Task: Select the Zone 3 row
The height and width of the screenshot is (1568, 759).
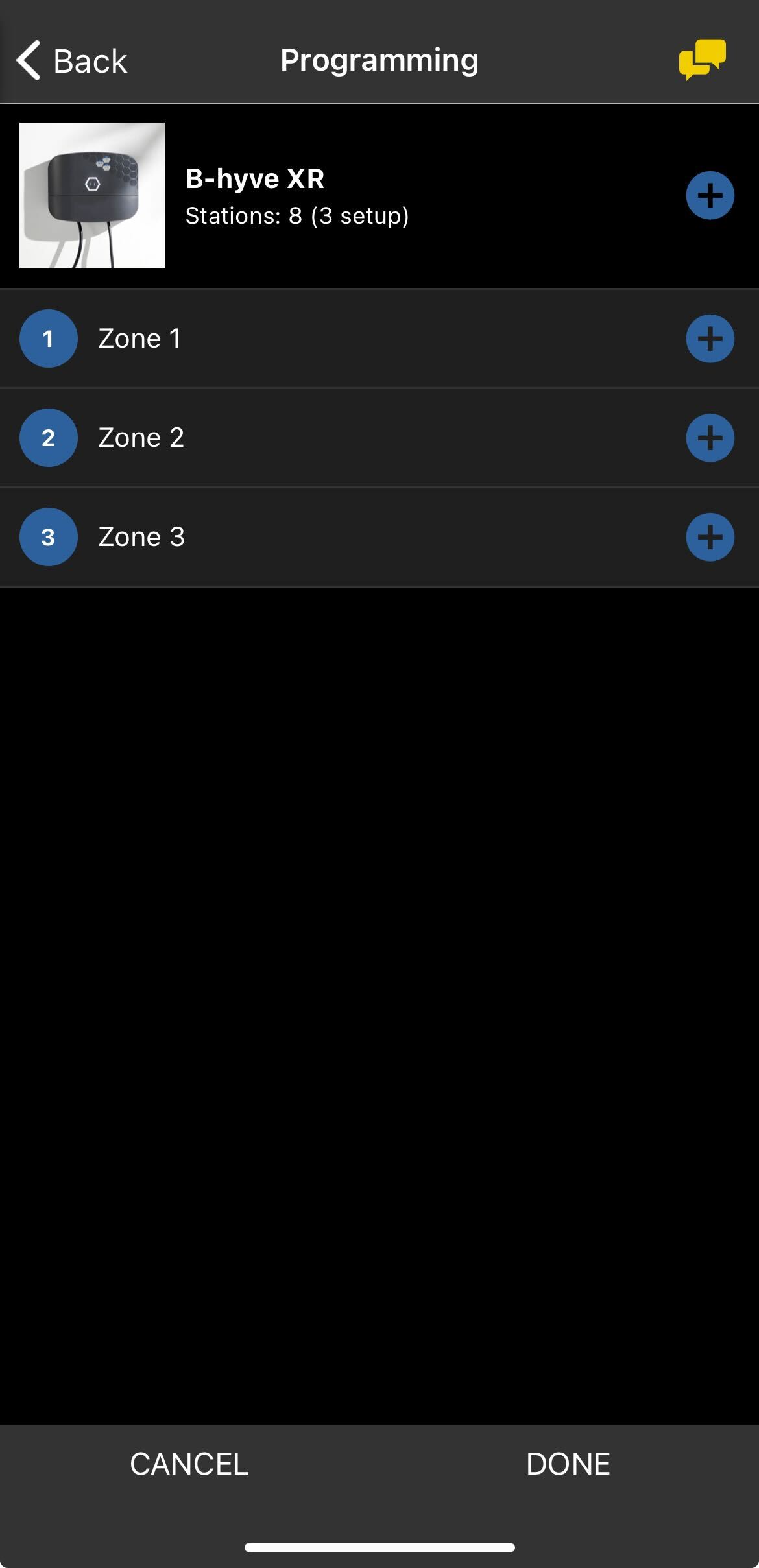Action: (x=324, y=537)
